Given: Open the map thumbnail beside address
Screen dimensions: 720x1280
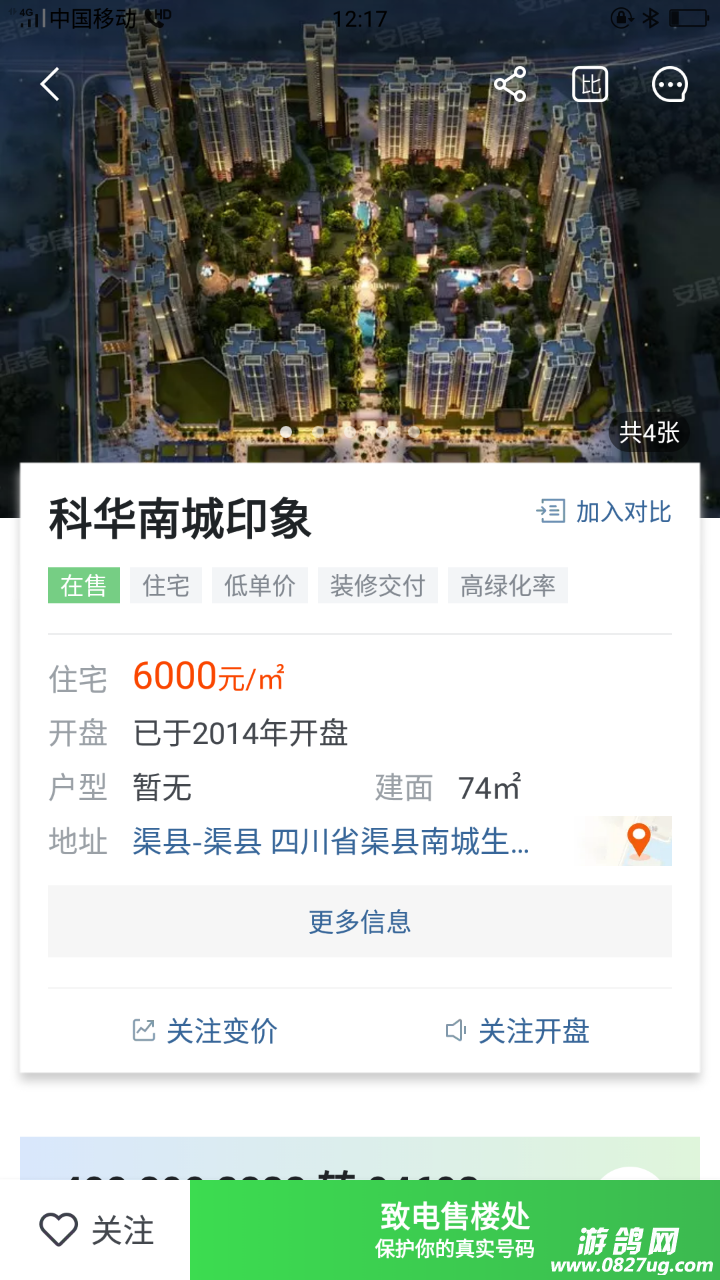Looking at the screenshot, I should (x=636, y=840).
